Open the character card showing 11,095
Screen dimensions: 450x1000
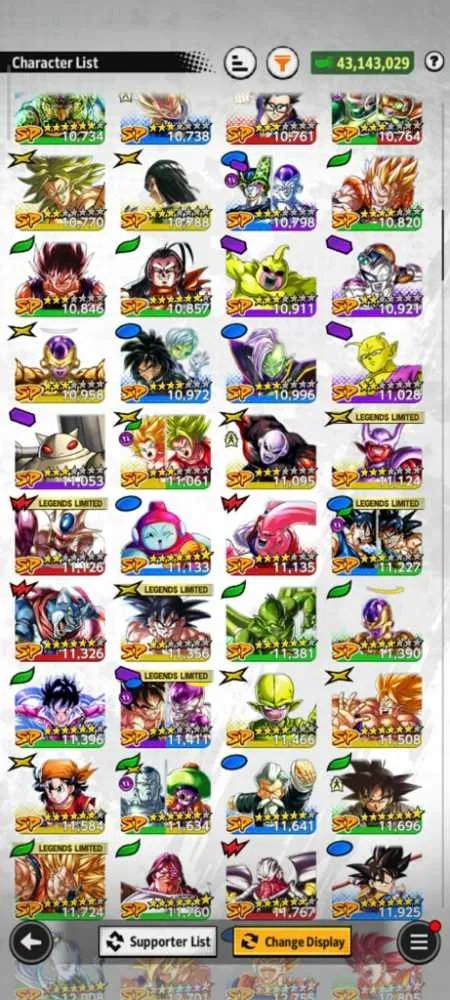[x=270, y=451]
